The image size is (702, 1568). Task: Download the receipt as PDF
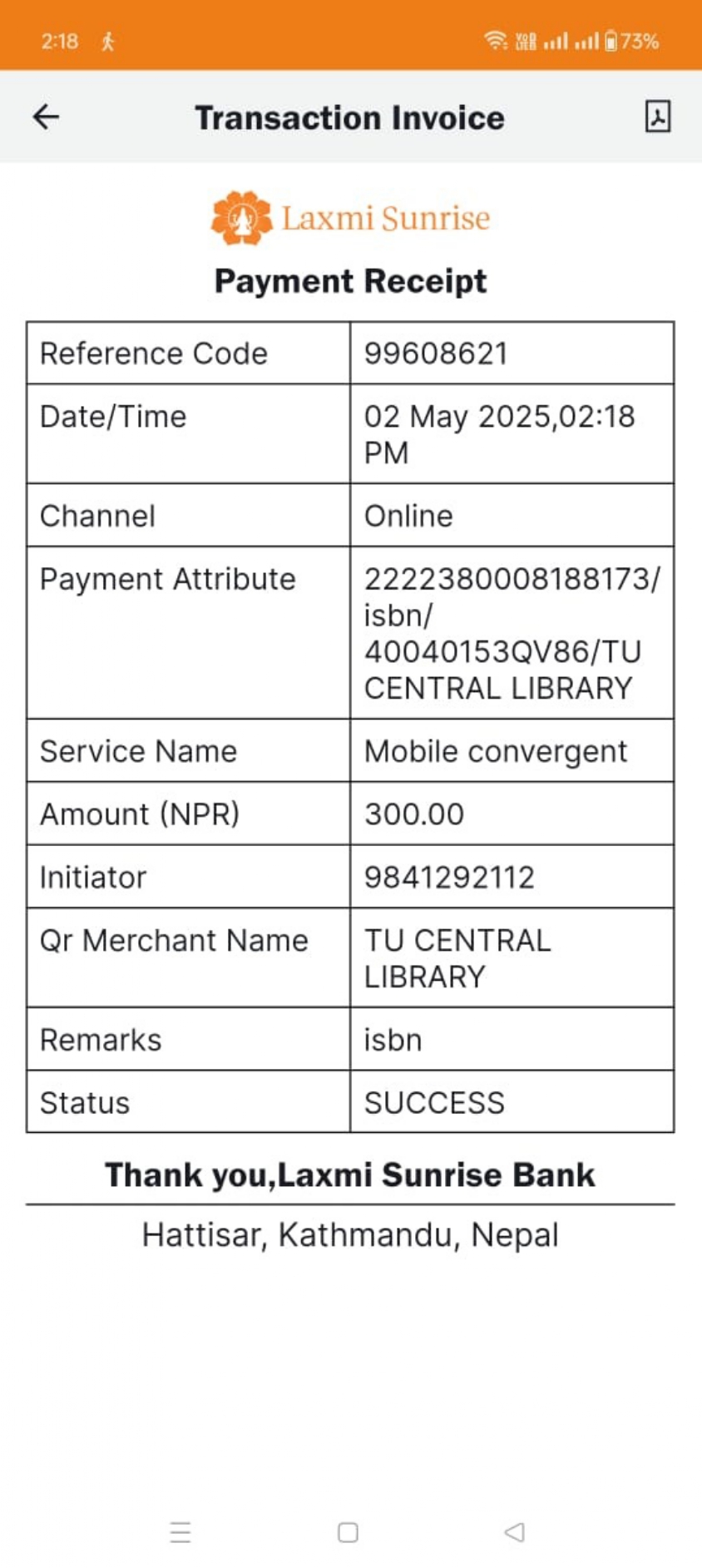click(x=658, y=116)
